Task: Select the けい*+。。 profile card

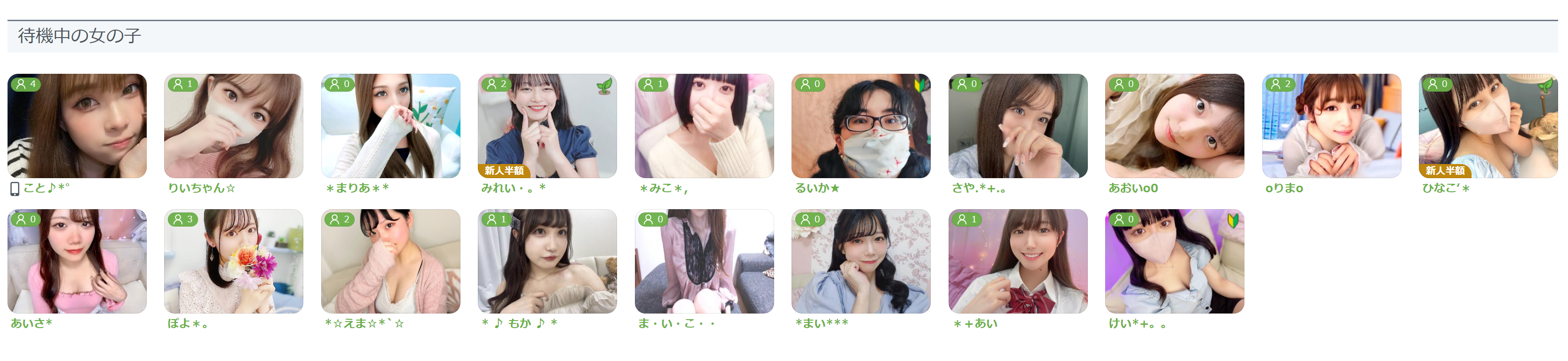Action: [x=1175, y=261]
